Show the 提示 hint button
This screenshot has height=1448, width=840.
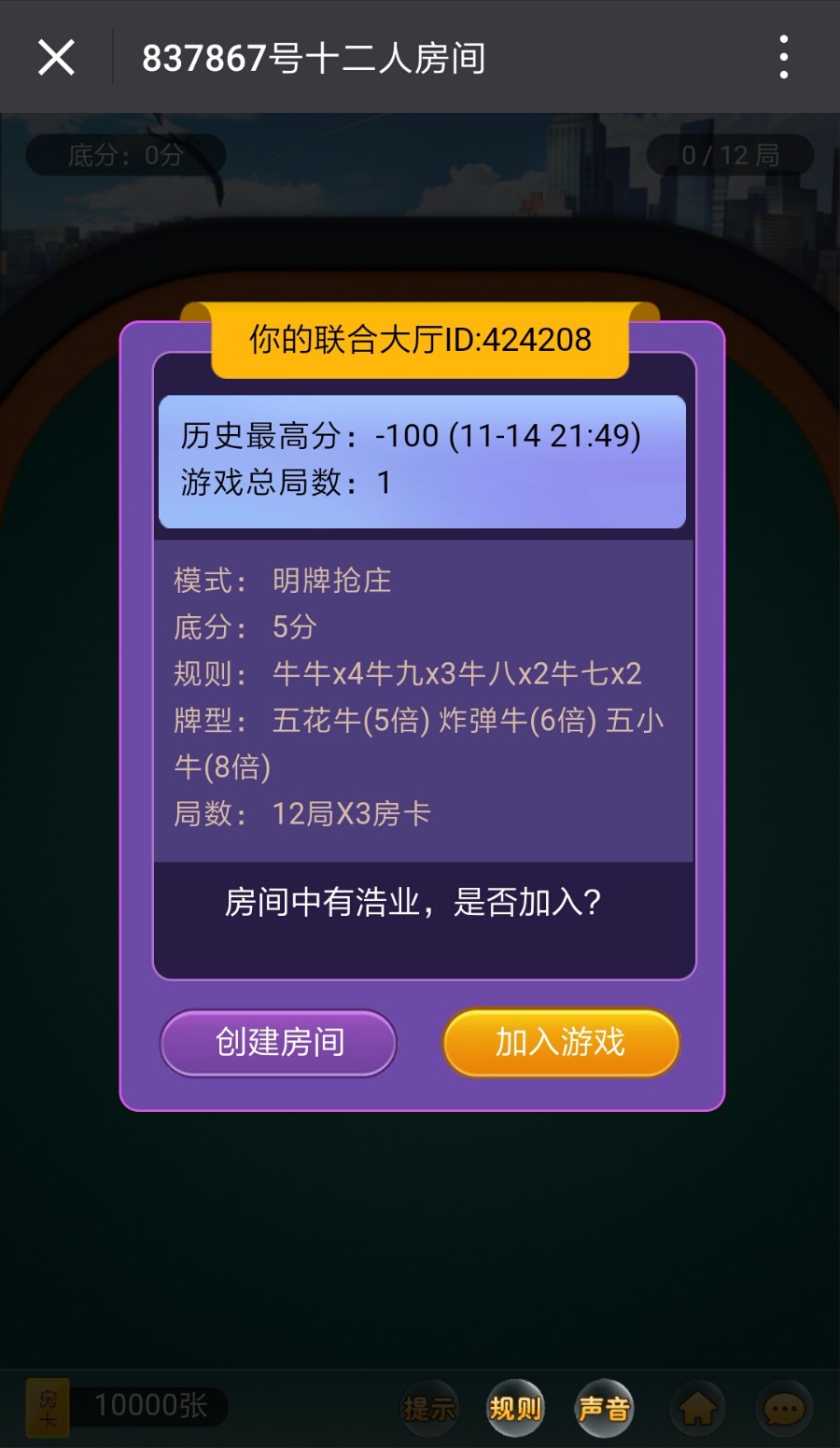pyautogui.click(x=428, y=1407)
